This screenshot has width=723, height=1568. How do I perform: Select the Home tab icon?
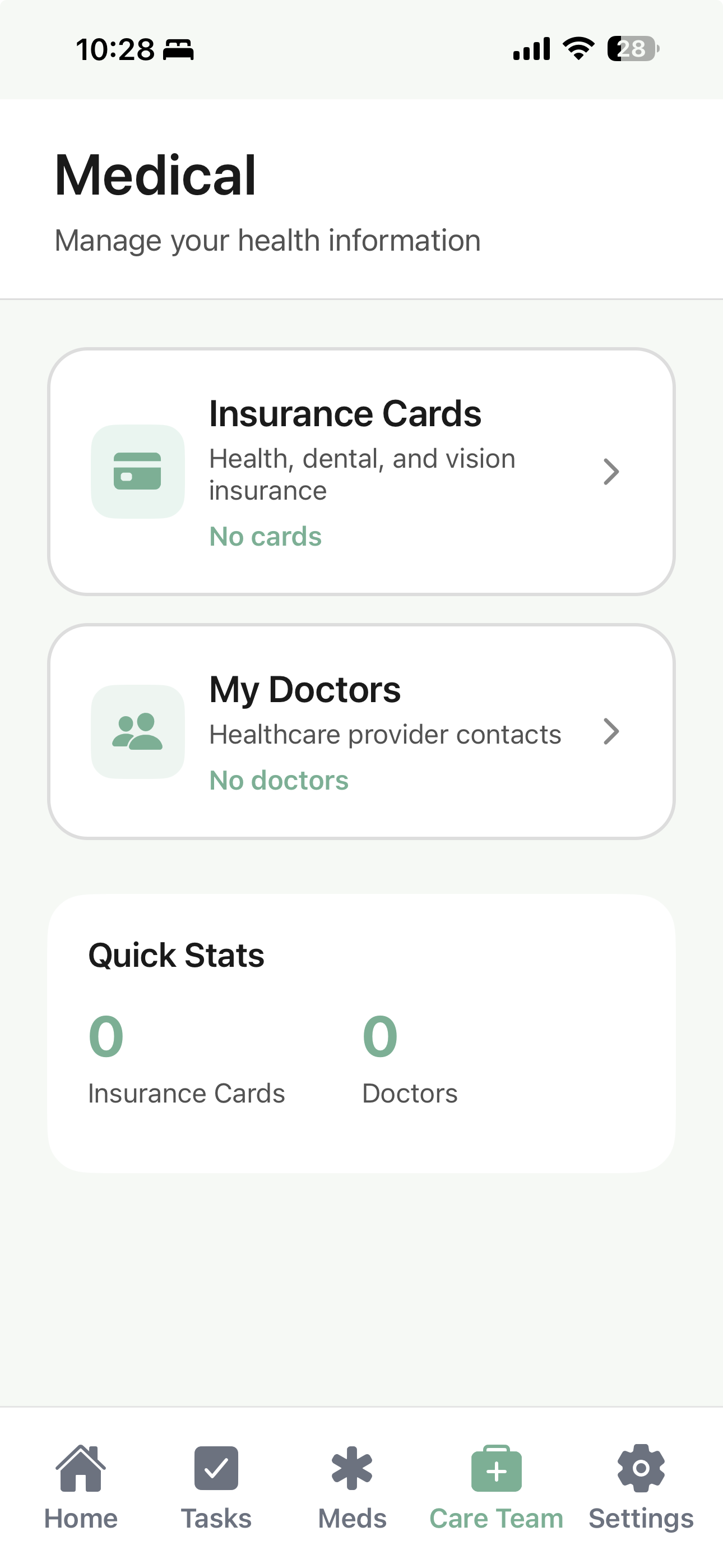[81, 1468]
